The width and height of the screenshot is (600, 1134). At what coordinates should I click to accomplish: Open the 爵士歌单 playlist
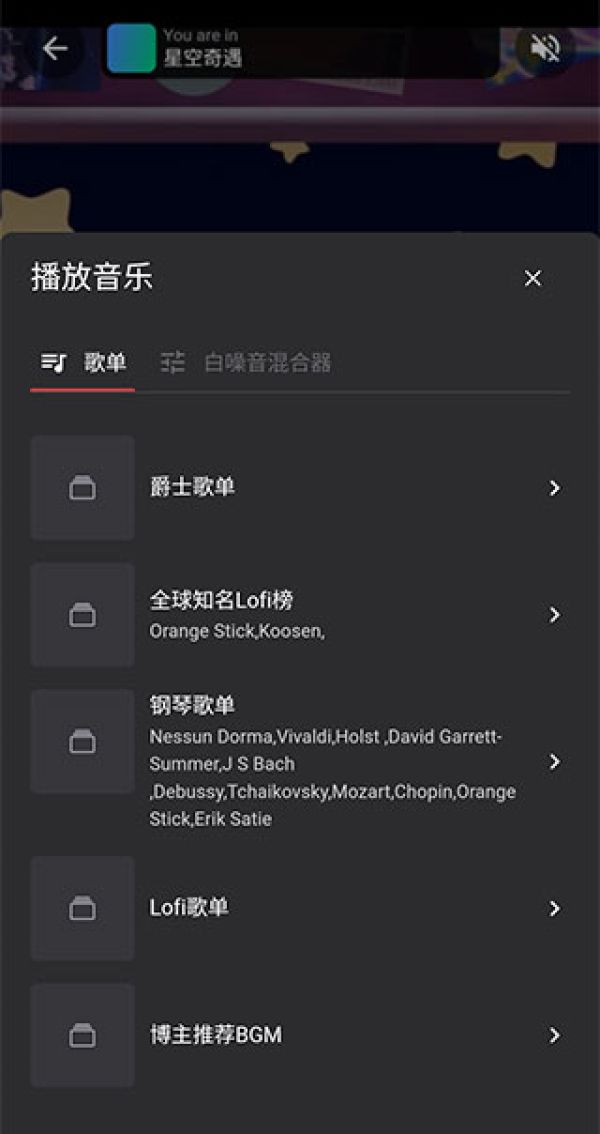[x=300, y=488]
